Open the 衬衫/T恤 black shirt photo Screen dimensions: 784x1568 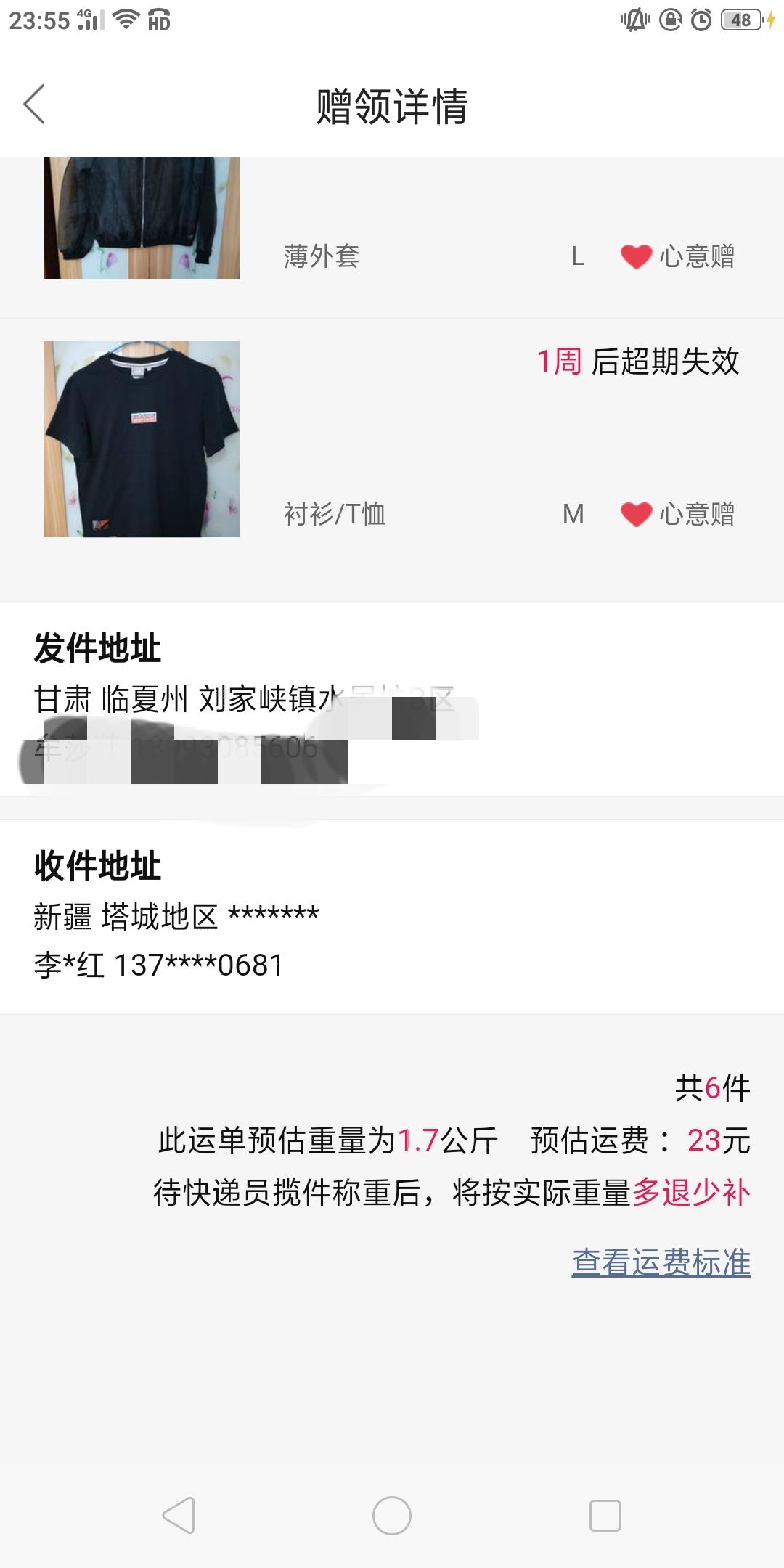tap(142, 439)
